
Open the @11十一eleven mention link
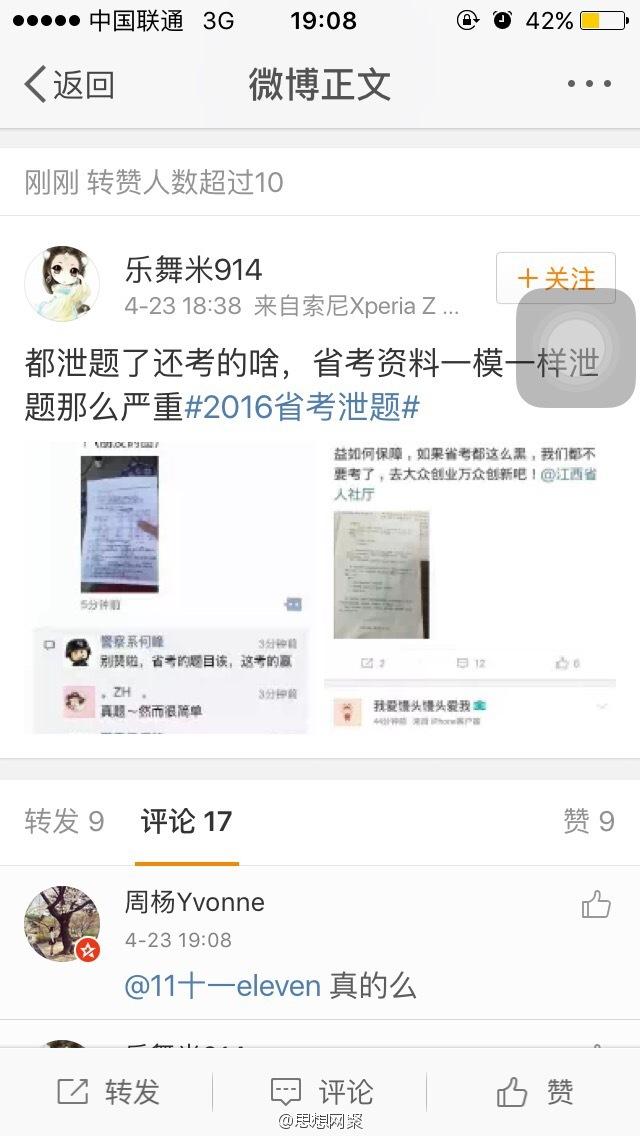pos(222,986)
